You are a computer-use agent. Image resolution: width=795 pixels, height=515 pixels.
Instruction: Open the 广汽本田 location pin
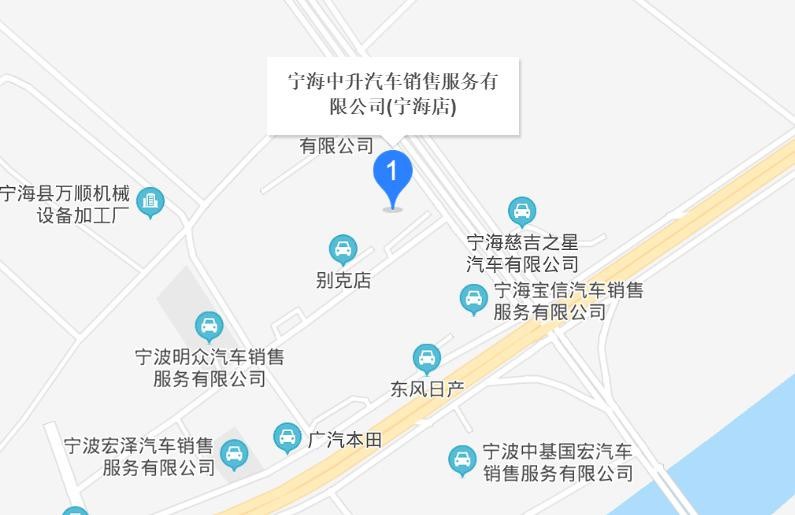click(287, 438)
